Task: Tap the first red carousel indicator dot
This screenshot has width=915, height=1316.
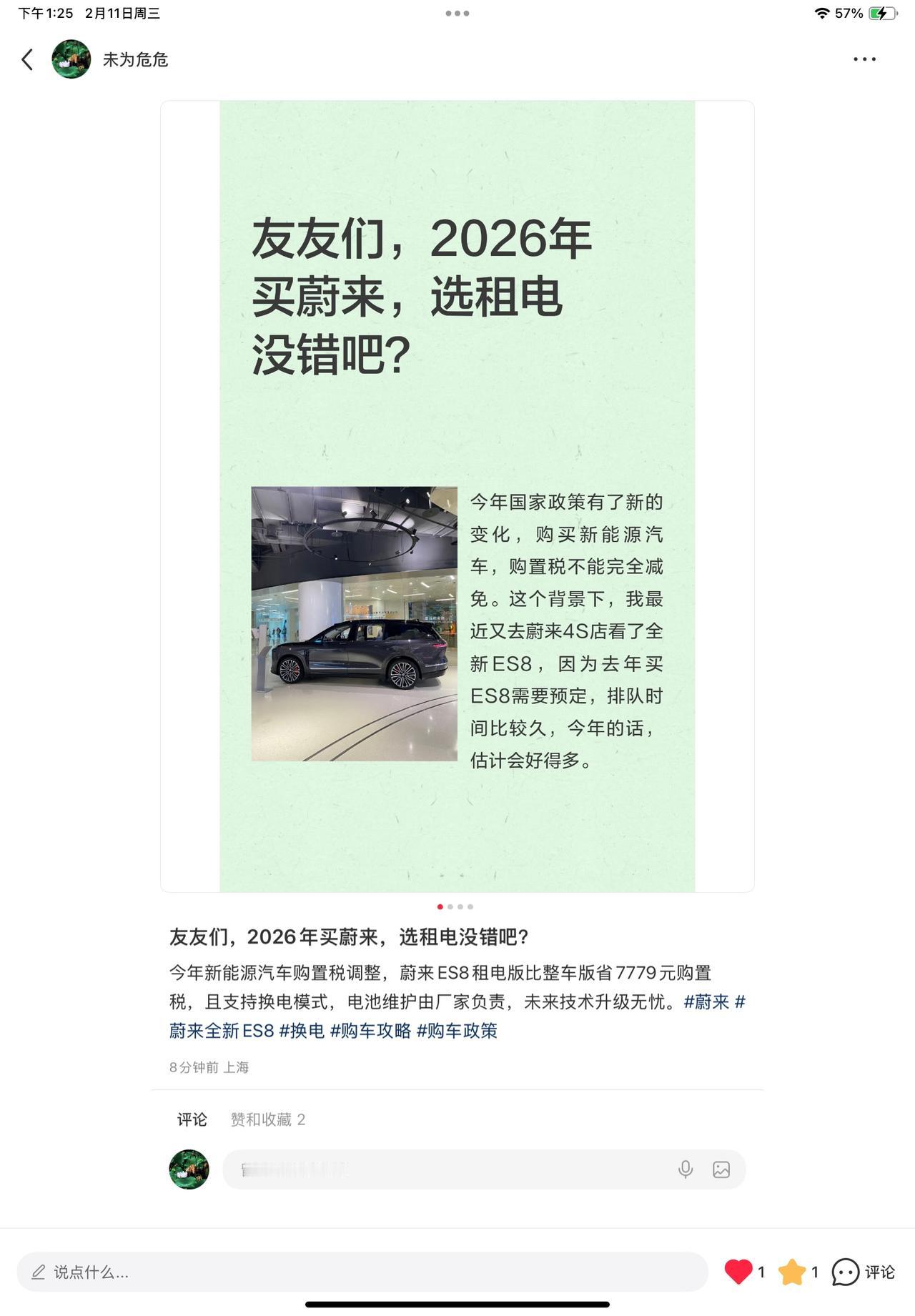Action: pyautogui.click(x=439, y=906)
